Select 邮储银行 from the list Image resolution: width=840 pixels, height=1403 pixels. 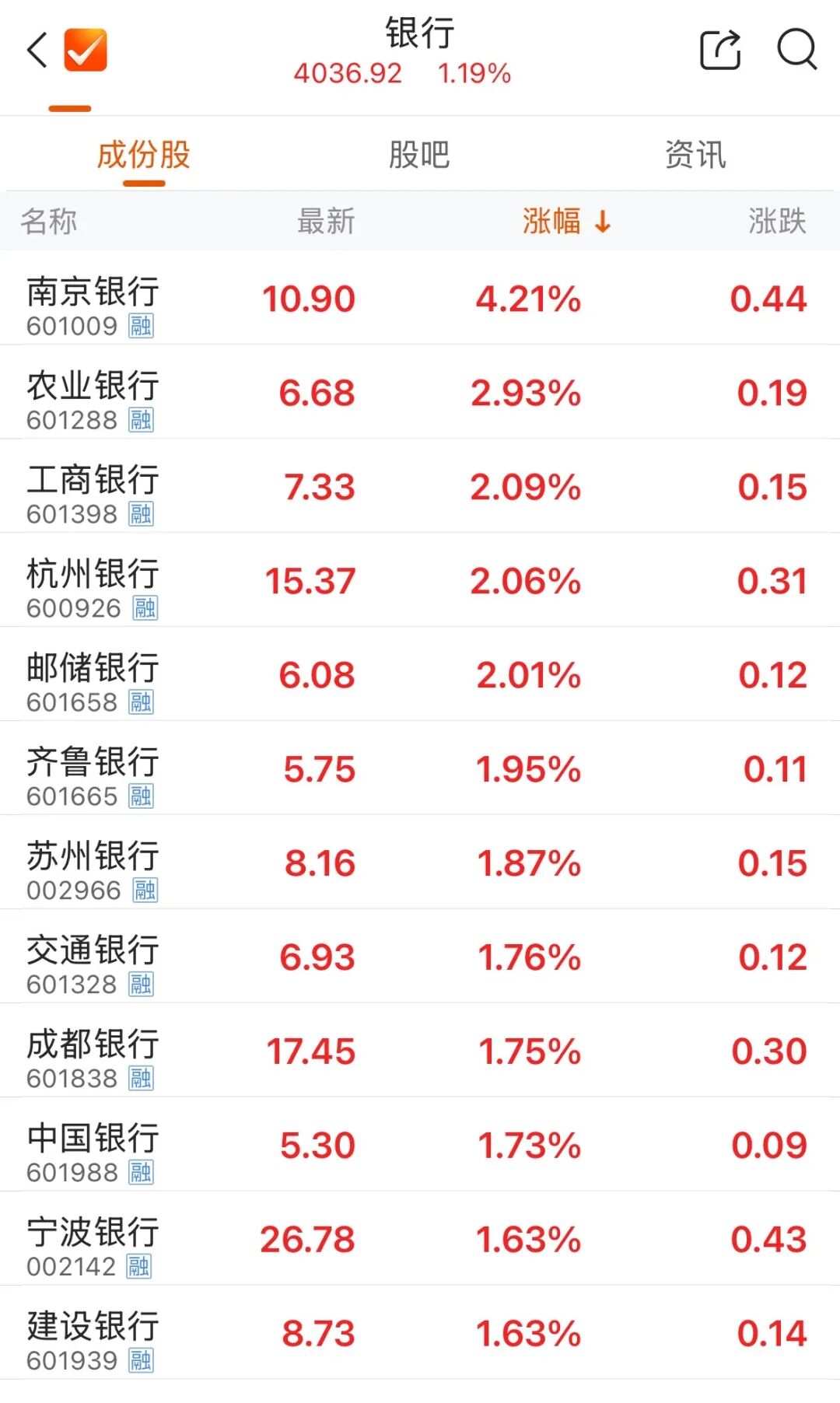click(420, 674)
